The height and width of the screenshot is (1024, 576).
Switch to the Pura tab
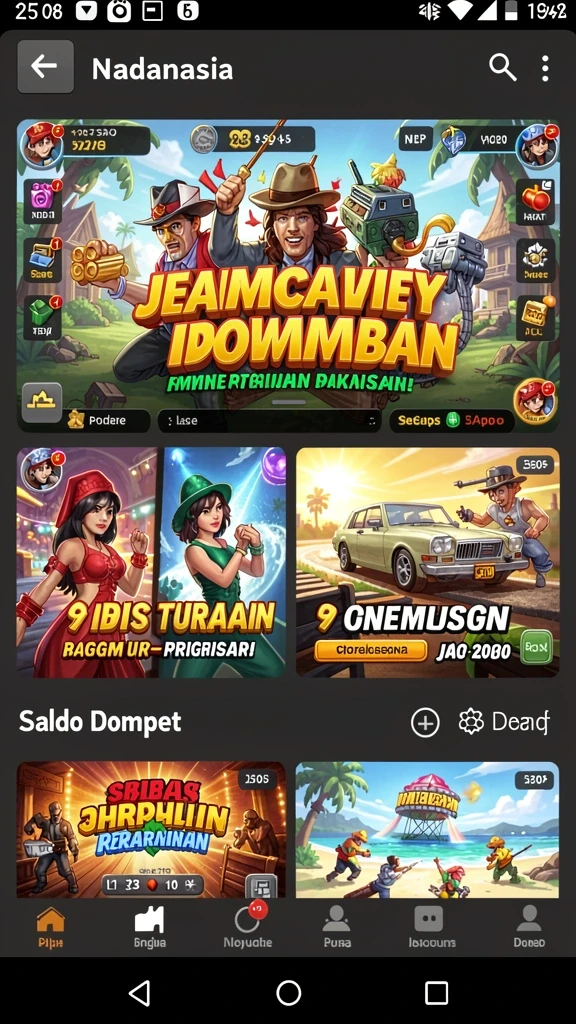coord(337,927)
